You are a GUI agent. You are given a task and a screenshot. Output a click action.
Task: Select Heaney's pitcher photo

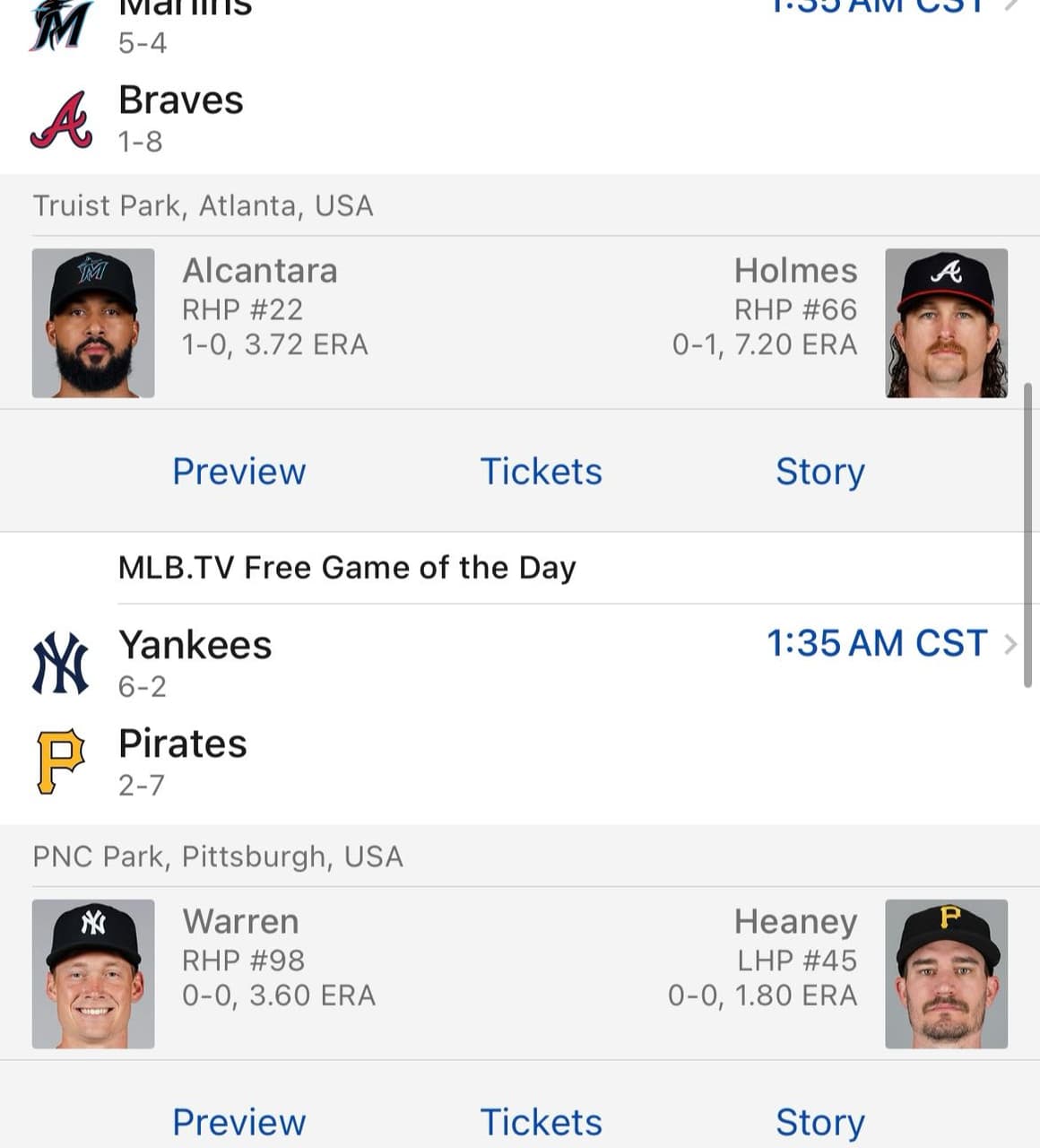[946, 973]
